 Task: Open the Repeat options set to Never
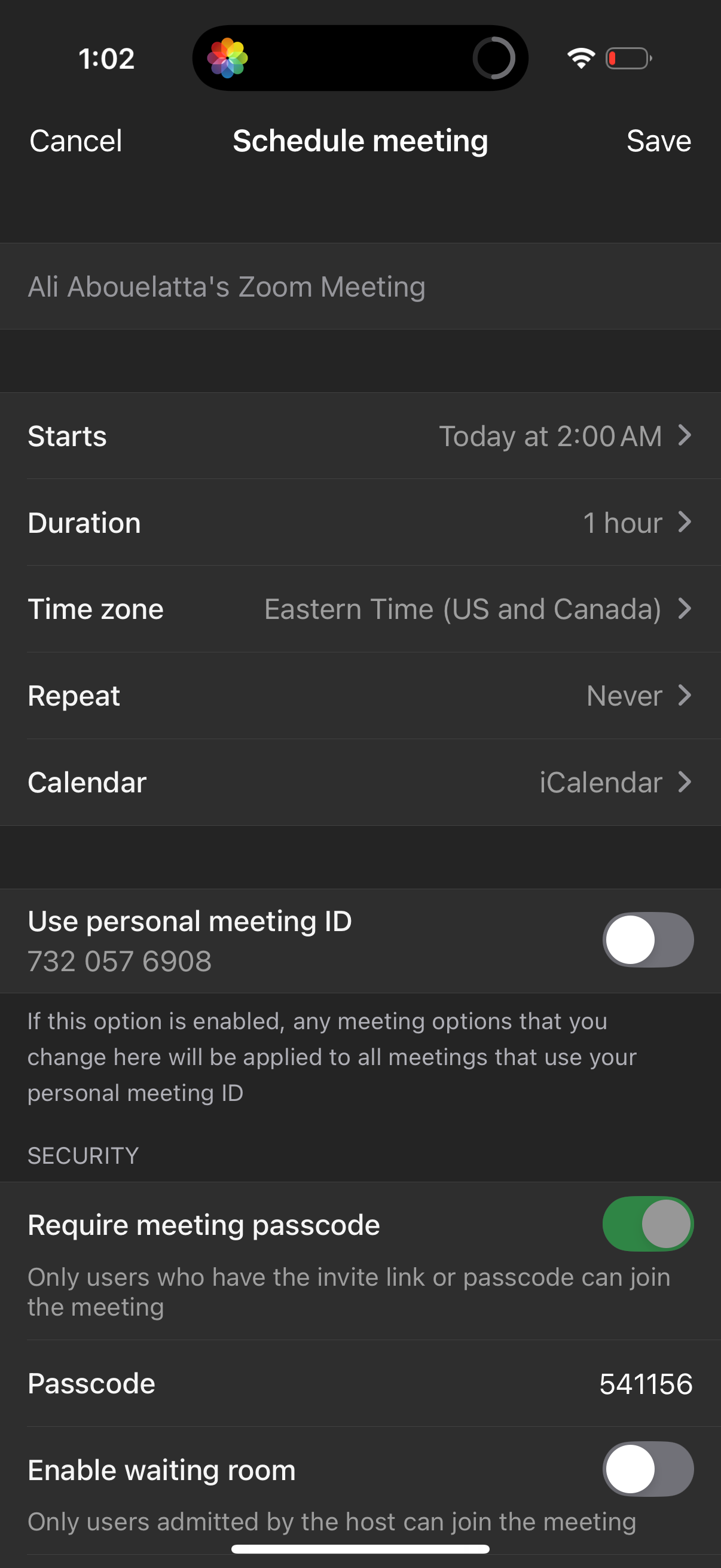point(360,695)
